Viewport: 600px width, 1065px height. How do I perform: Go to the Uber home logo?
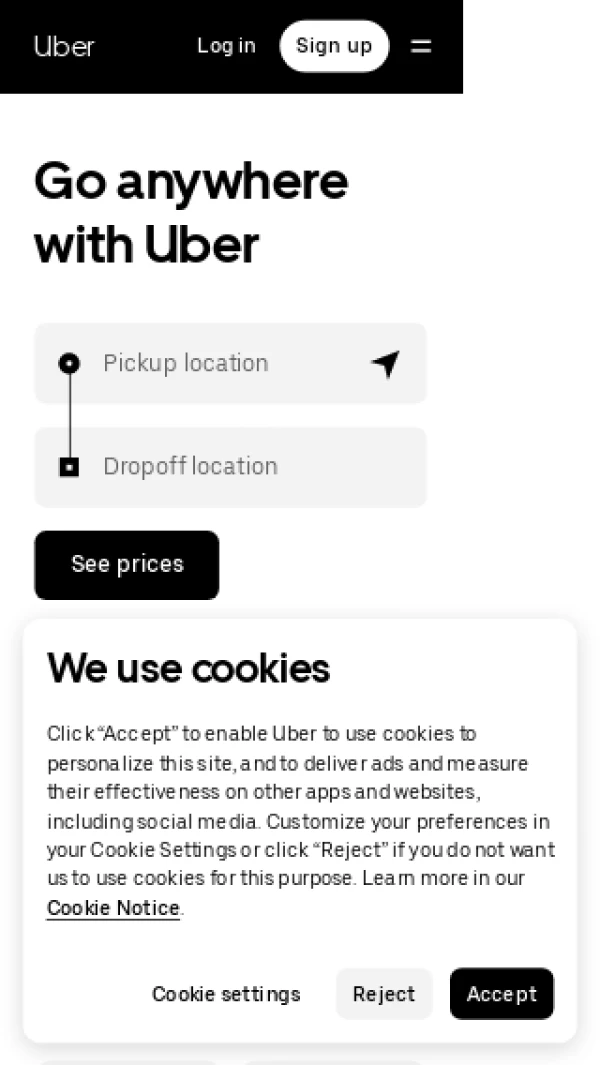64,46
